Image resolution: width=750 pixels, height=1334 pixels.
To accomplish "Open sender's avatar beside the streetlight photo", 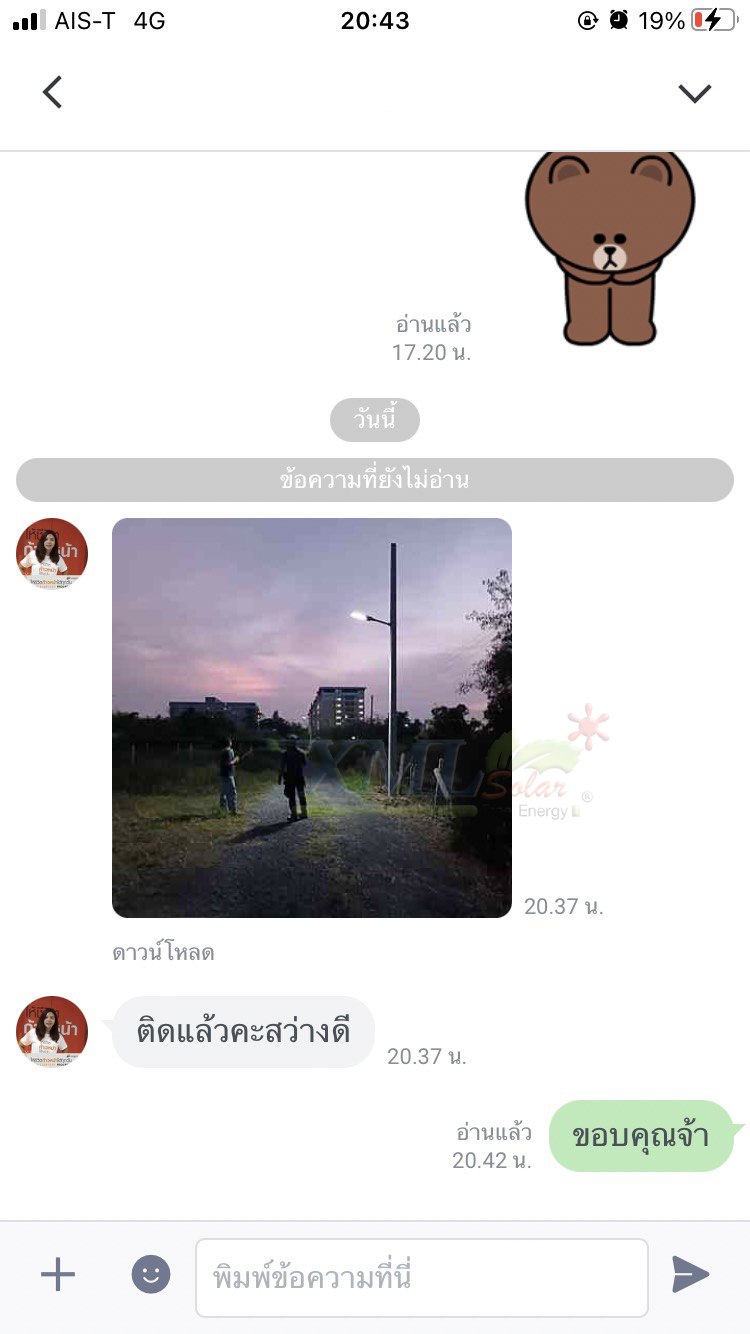I will pos(52,554).
